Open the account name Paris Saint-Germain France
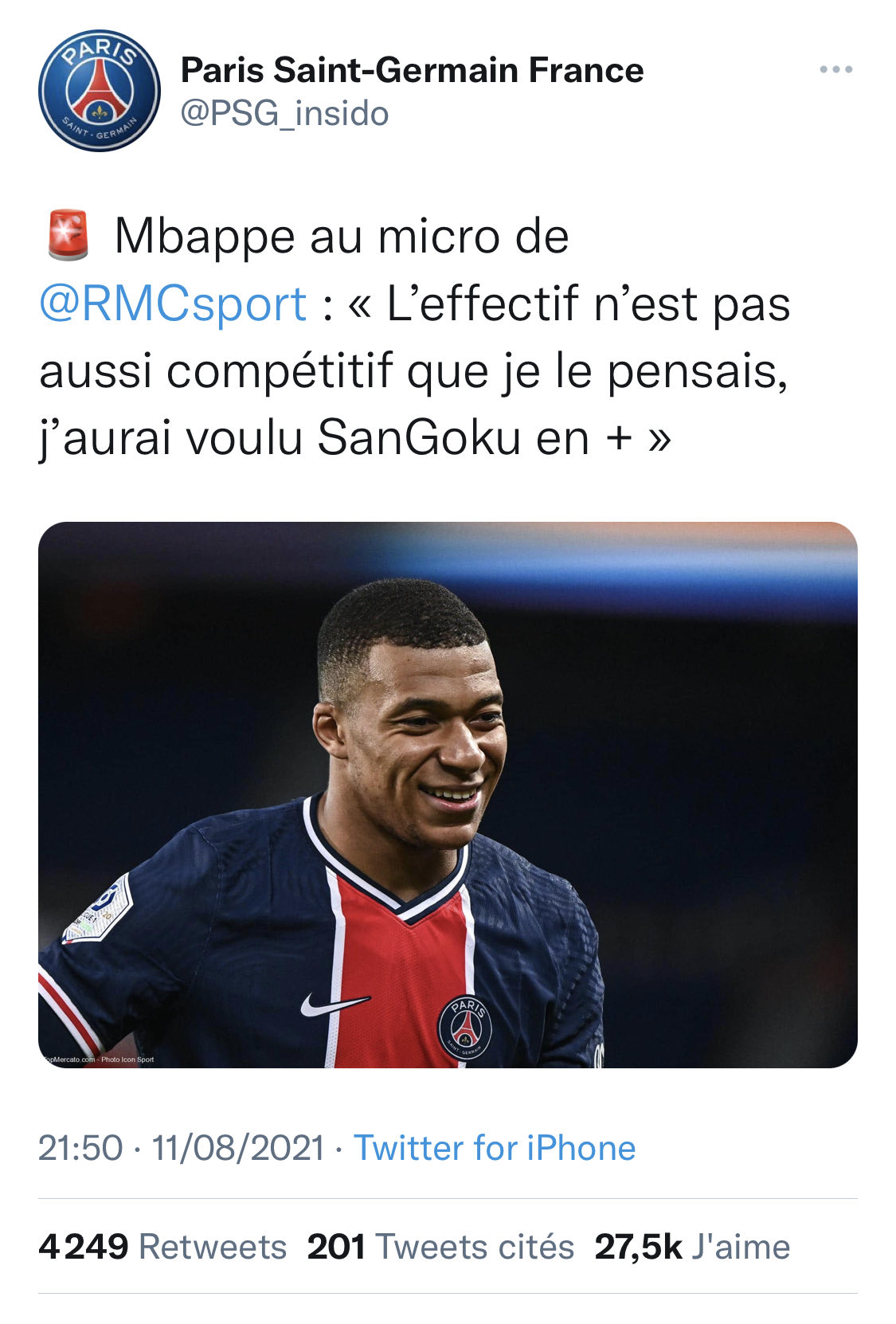 [412, 70]
